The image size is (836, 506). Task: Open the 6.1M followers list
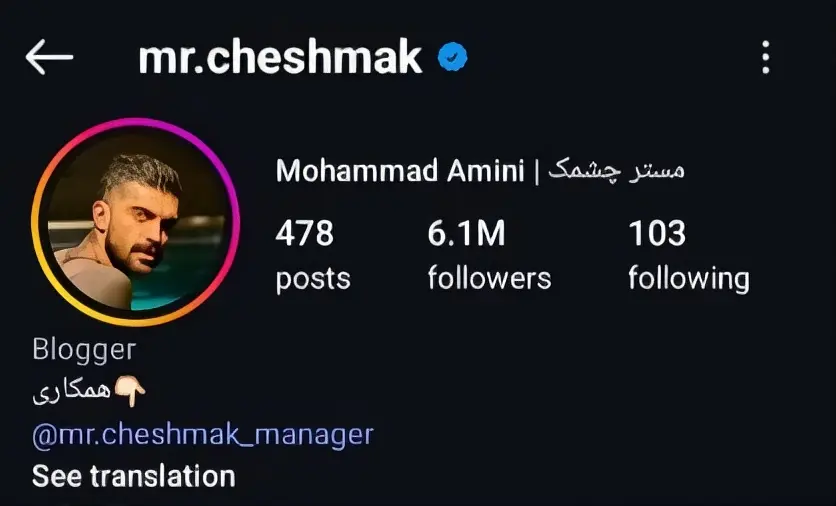click(x=489, y=255)
